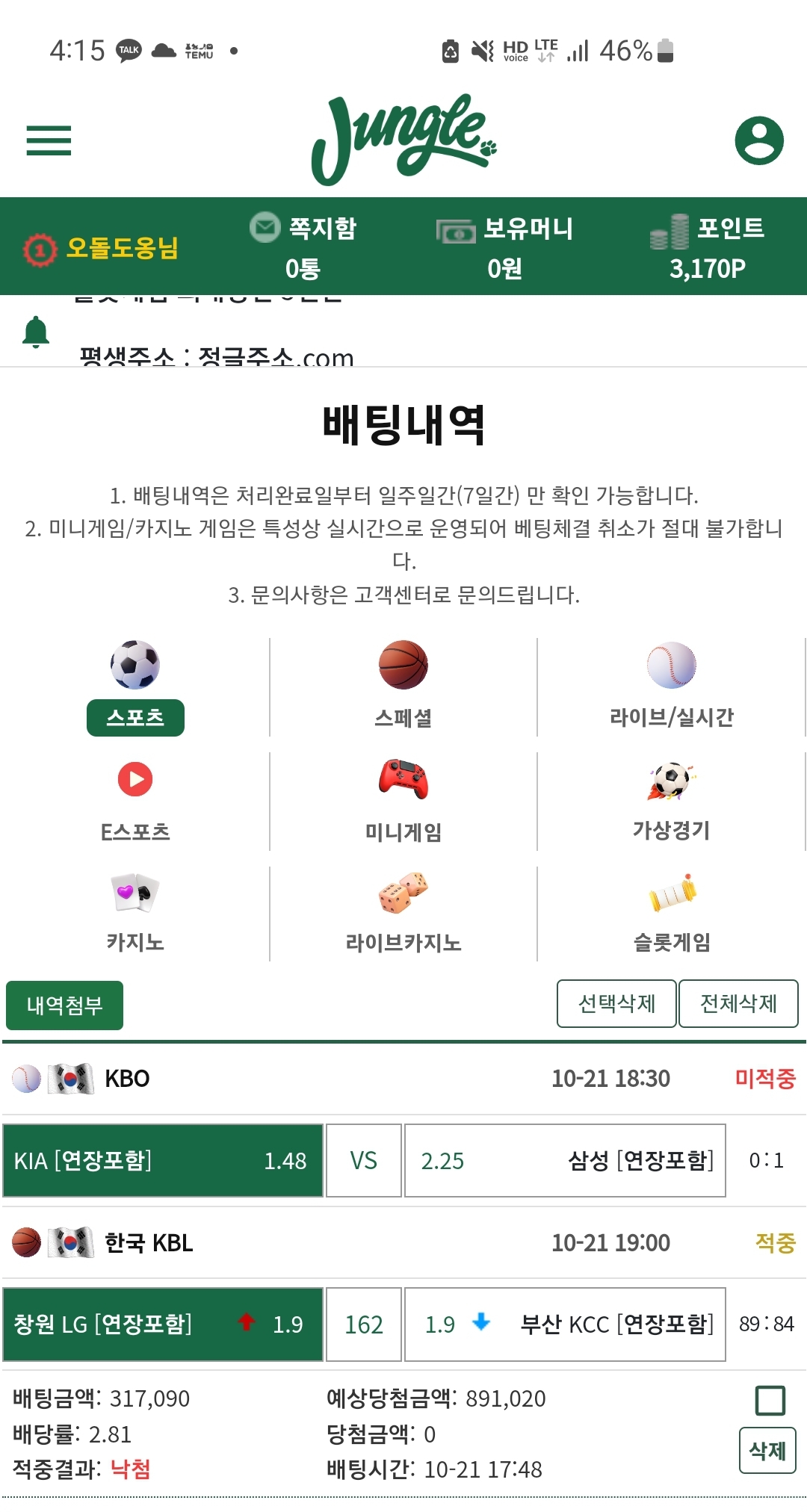807x1512 pixels.
Task: Open the hamburger drawer menu
Action: pos(49,140)
